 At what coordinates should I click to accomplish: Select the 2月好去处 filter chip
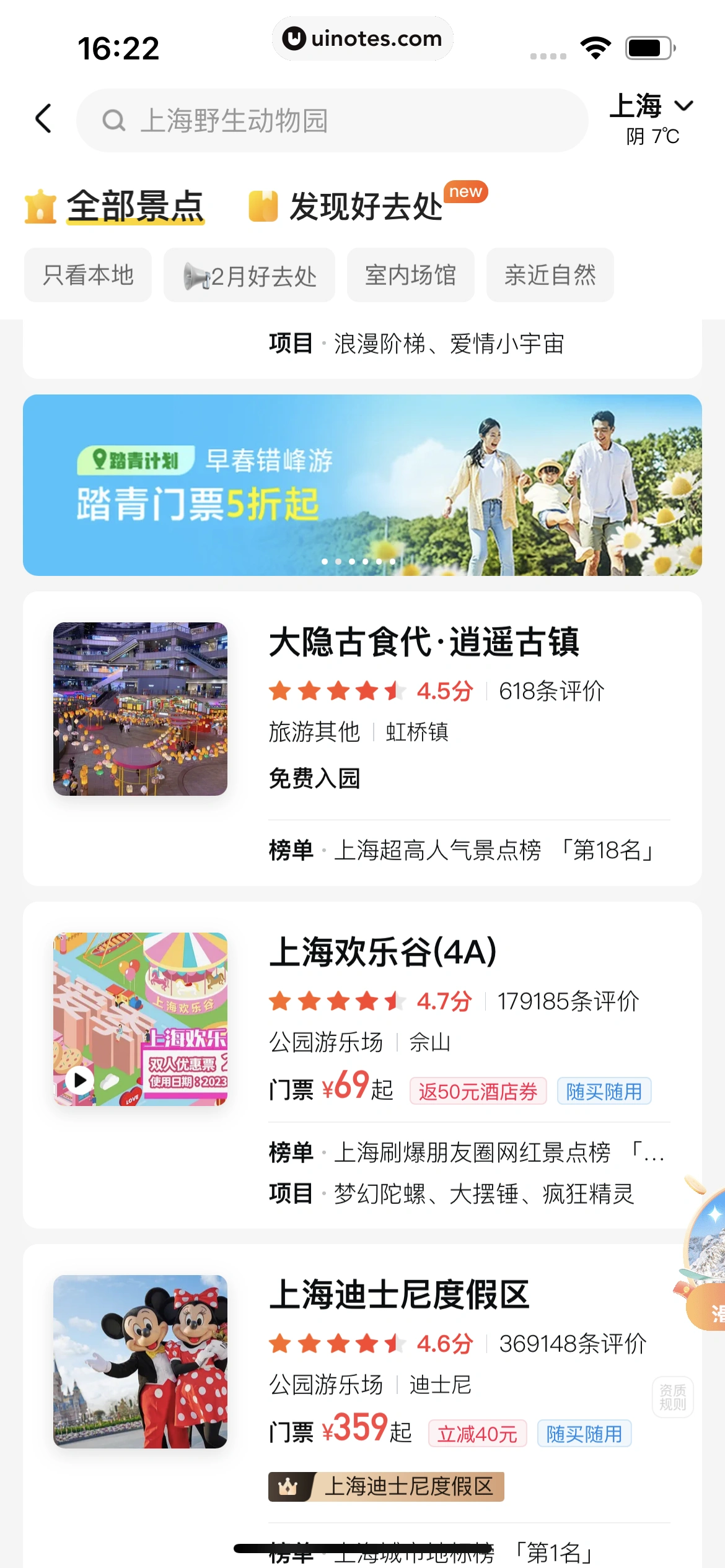click(x=249, y=276)
